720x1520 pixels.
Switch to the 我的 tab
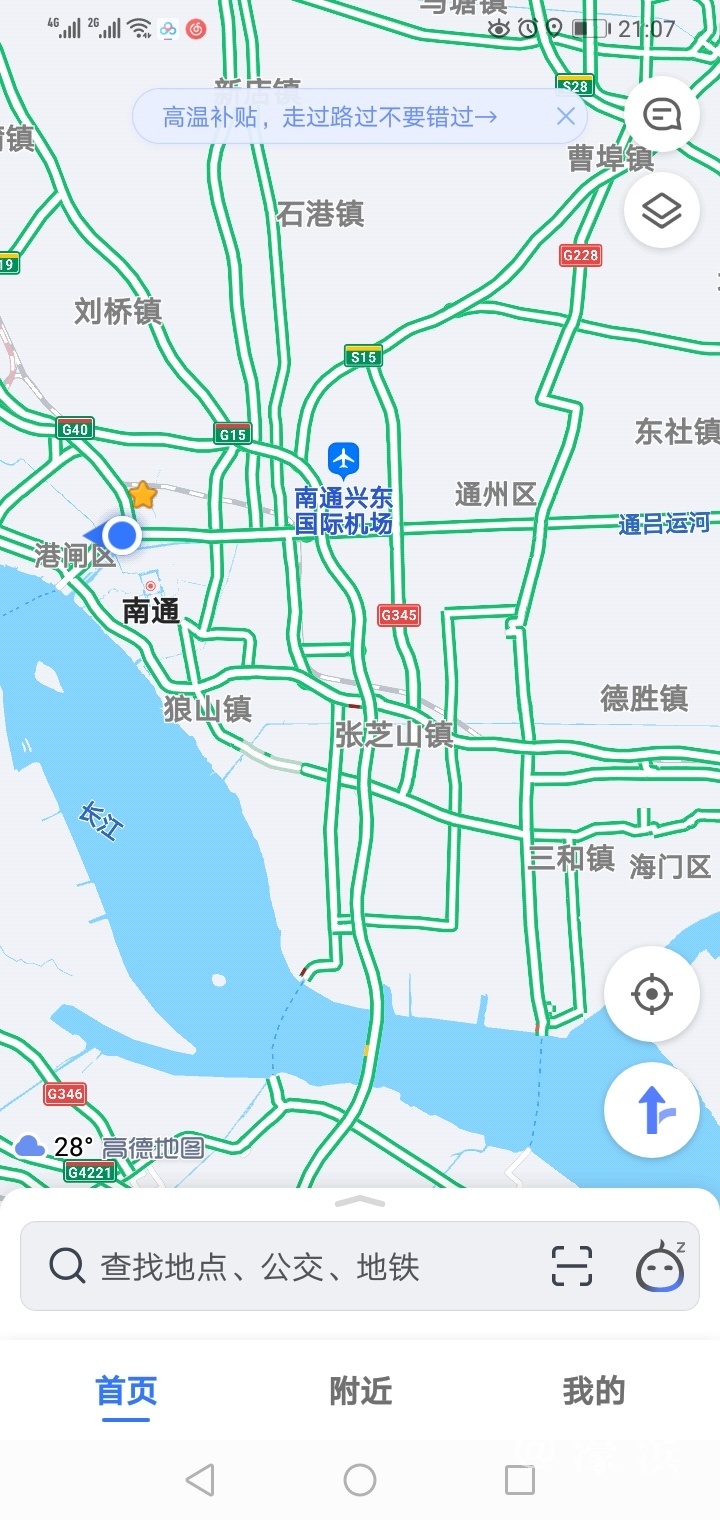(x=593, y=1391)
